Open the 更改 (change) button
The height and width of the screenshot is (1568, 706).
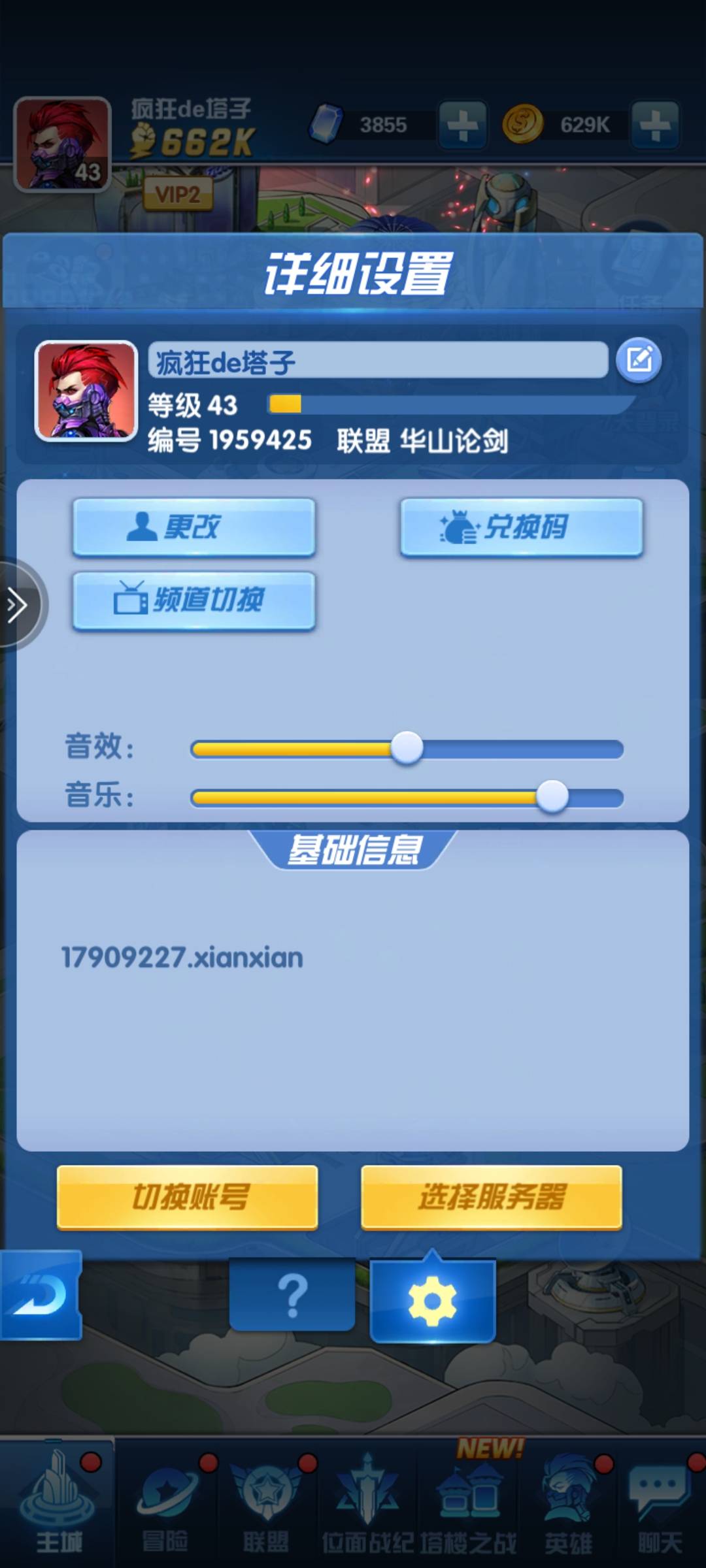[194, 527]
